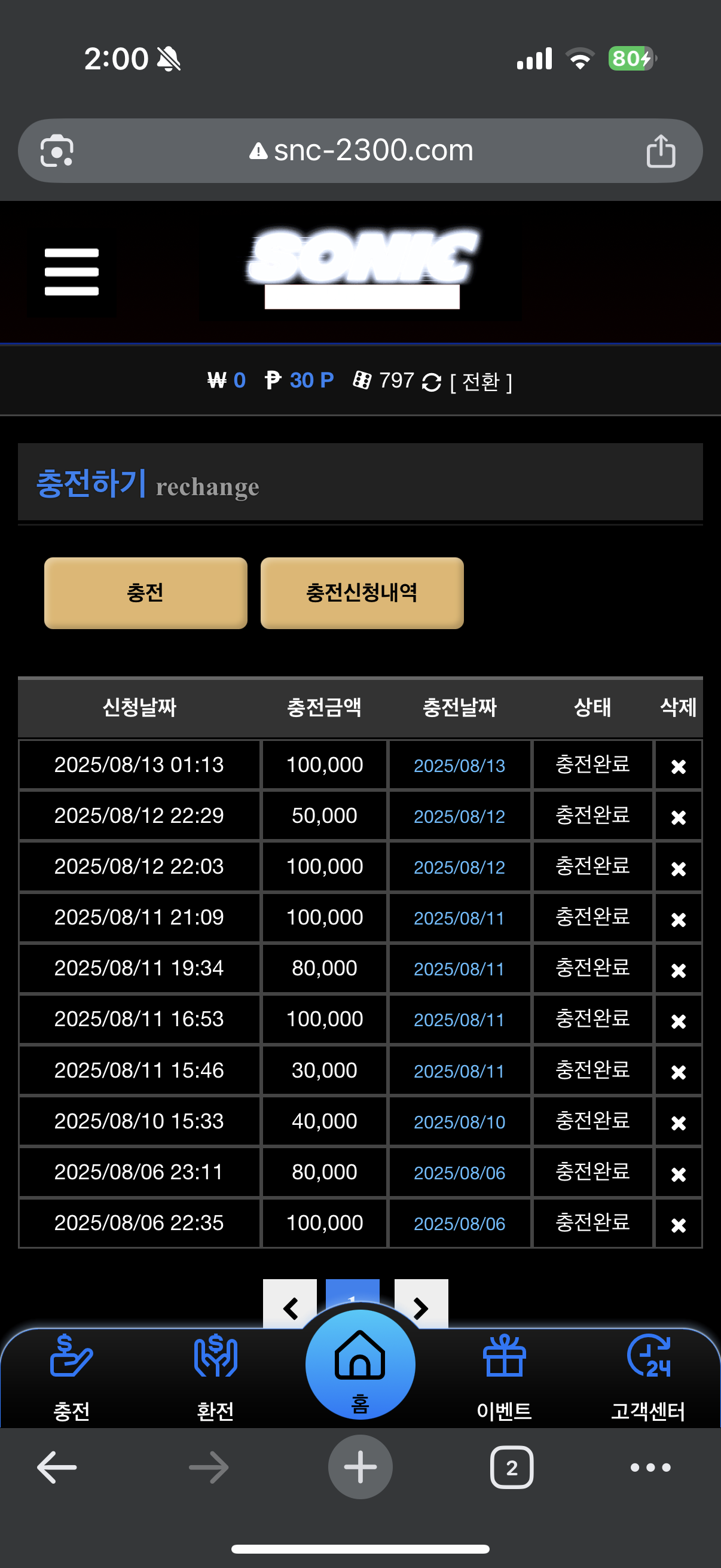
Task: Delete the 2025/08/12 22:29 record
Action: 678,816
